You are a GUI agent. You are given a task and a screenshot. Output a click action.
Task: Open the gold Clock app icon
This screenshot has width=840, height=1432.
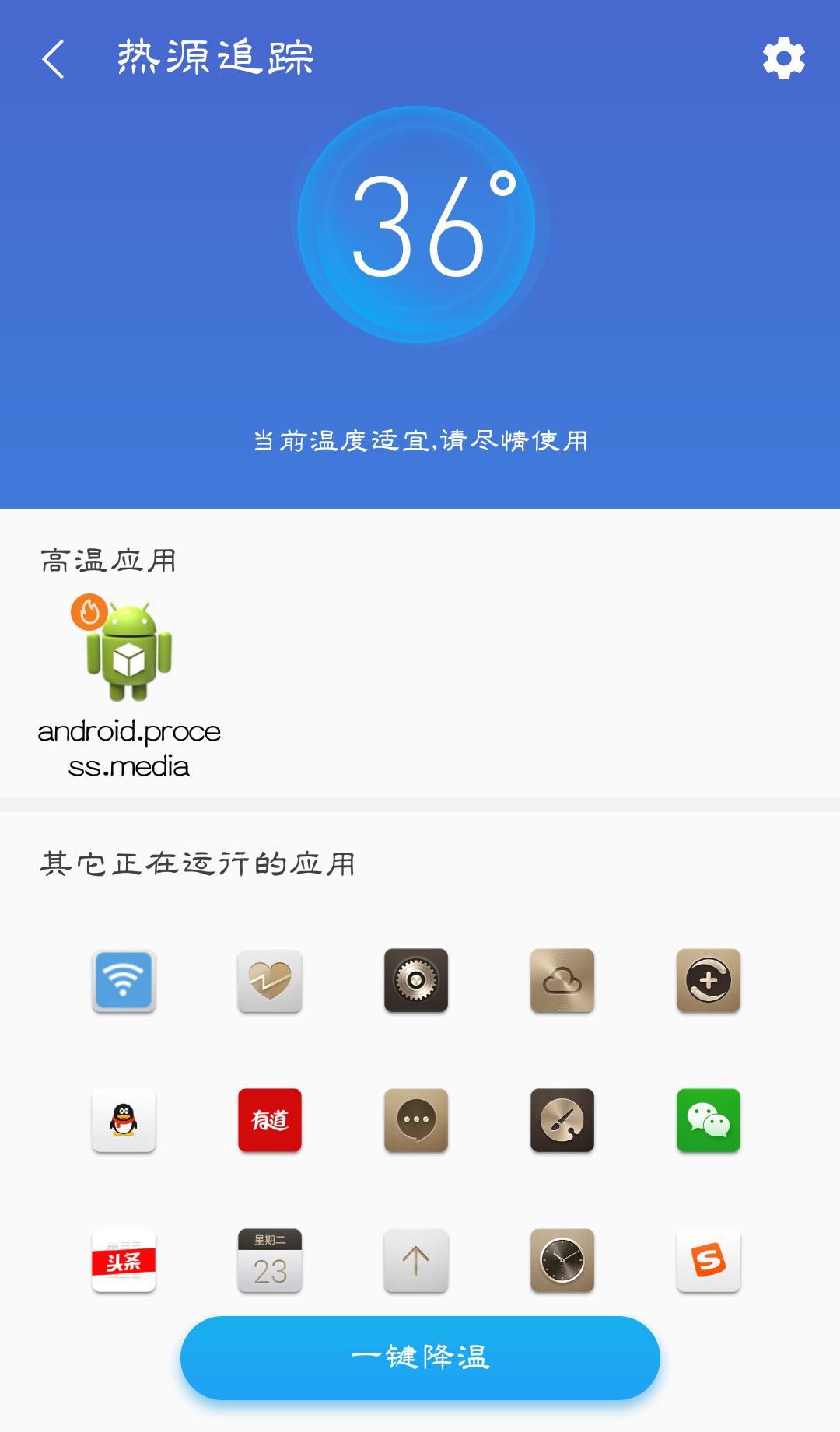click(x=562, y=1262)
